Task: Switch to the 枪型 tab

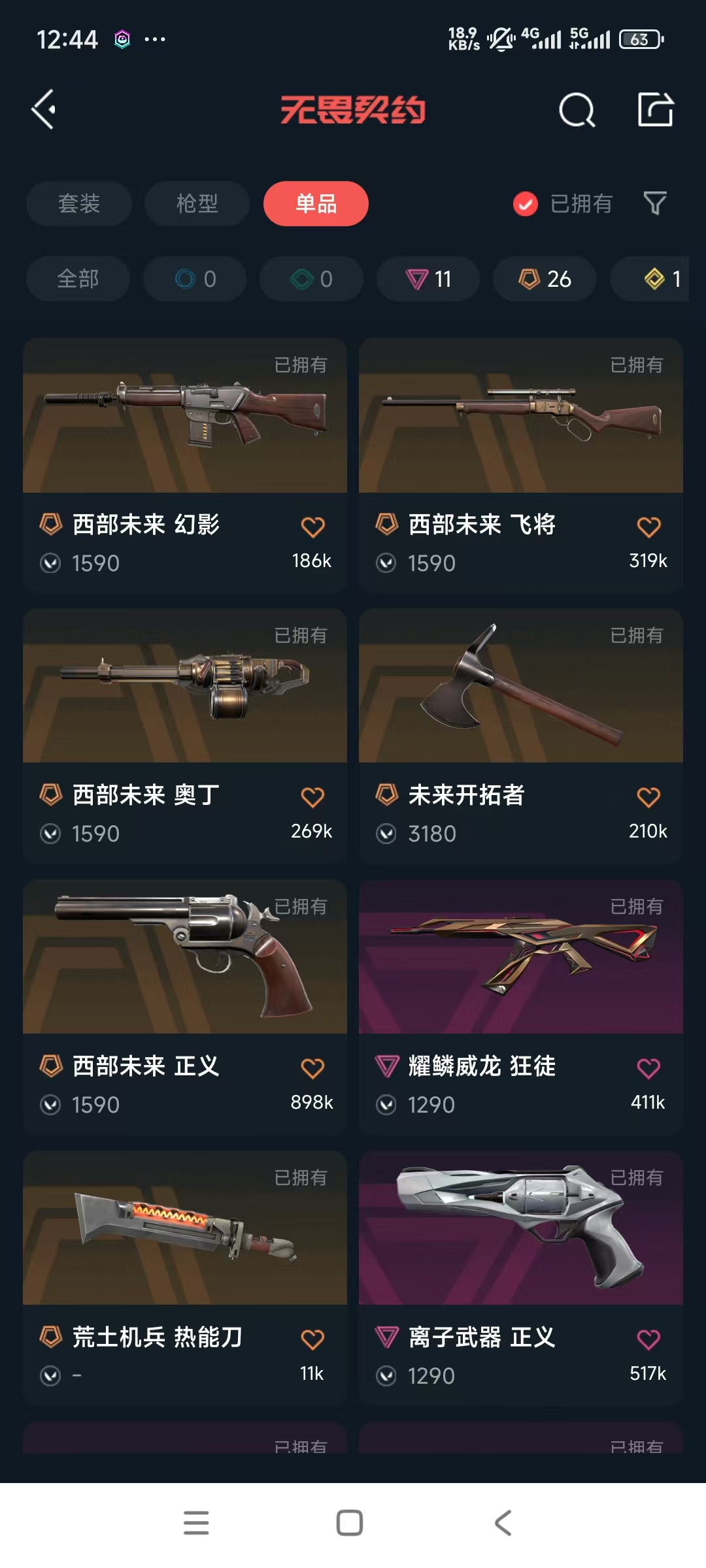Action: tap(197, 204)
